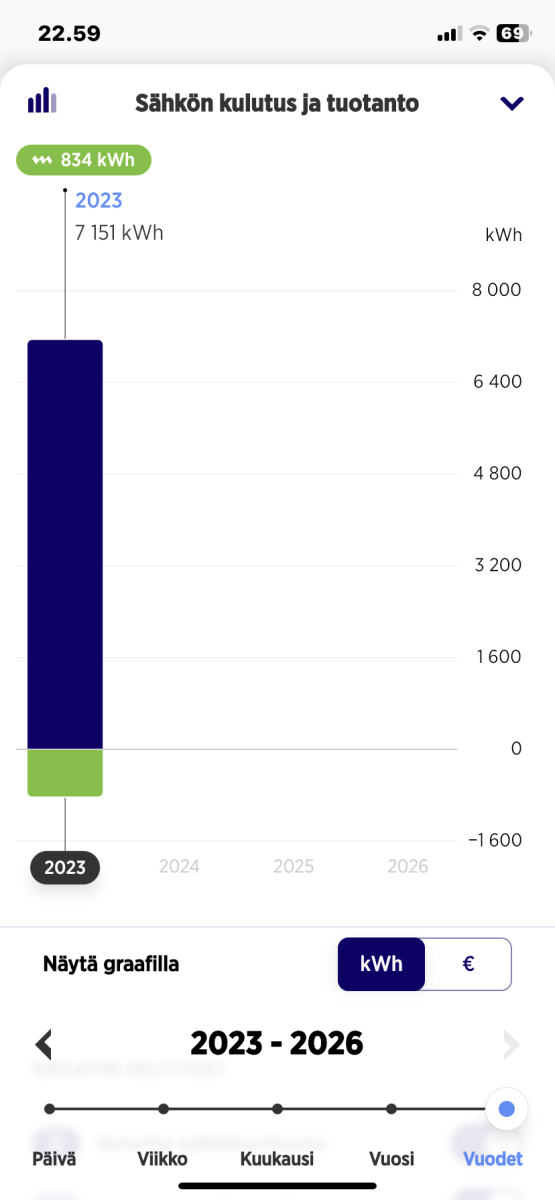Switch to the Vuosi view
The image size is (555, 1200).
click(x=391, y=1159)
